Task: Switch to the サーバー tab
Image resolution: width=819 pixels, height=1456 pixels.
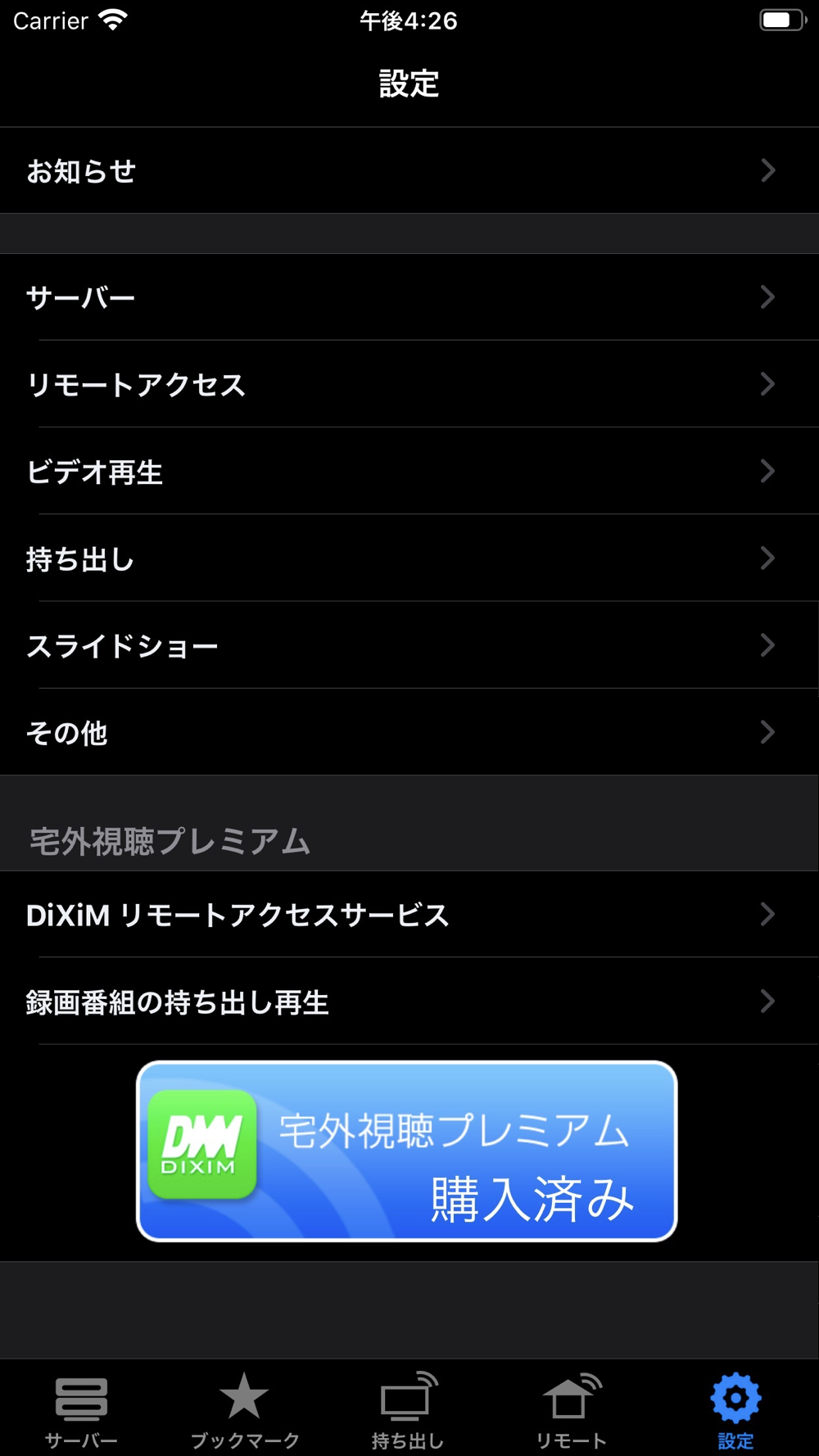Action: (x=81, y=1410)
